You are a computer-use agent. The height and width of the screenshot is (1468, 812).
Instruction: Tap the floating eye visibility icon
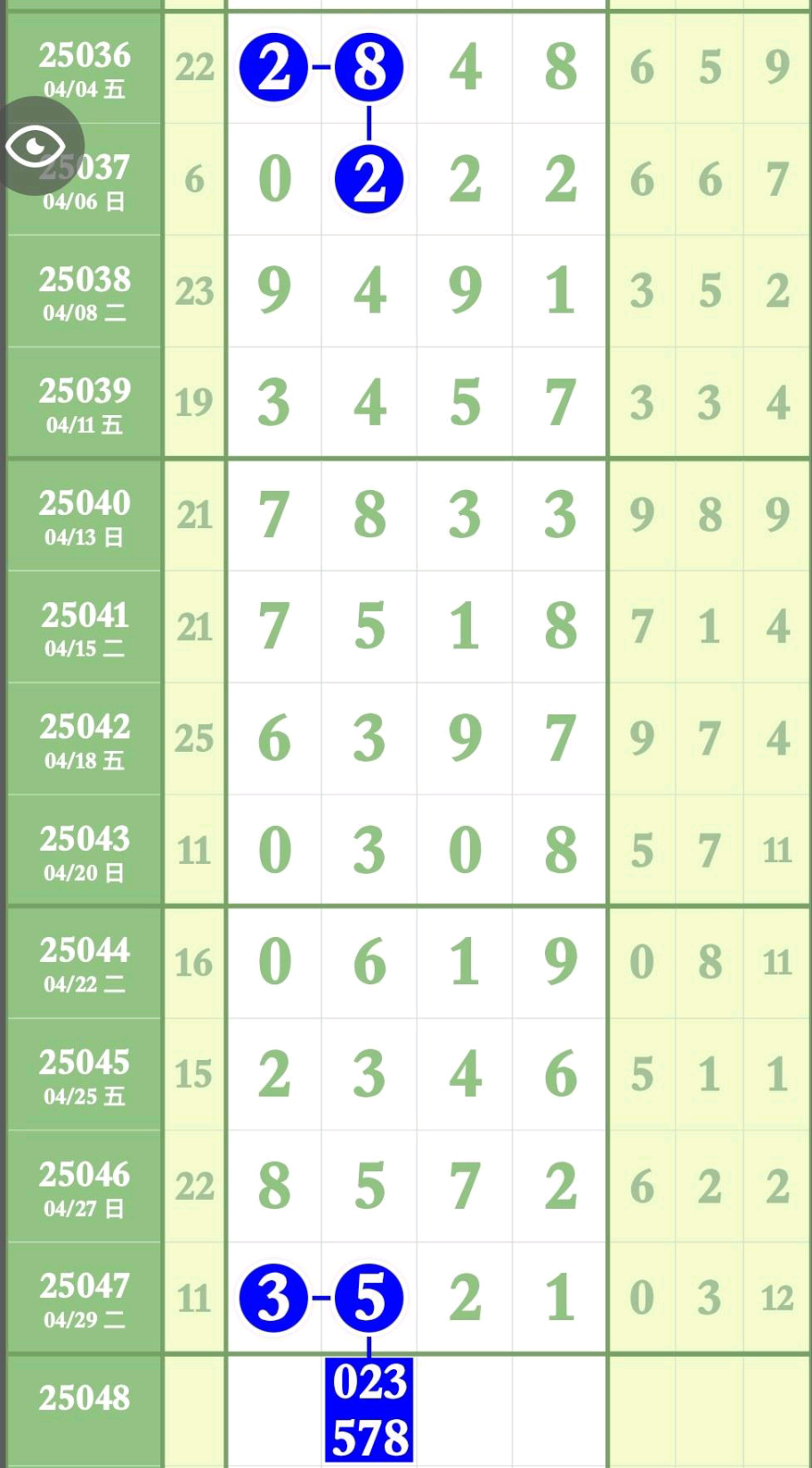[36, 146]
